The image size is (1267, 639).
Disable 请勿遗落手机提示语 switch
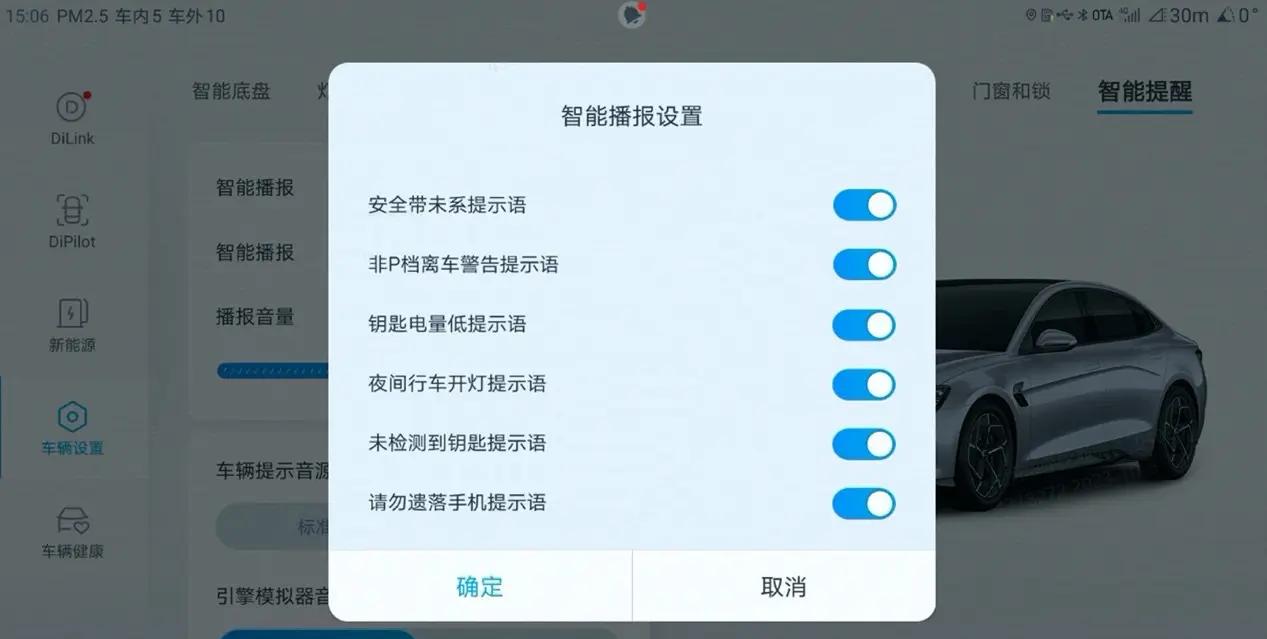864,503
